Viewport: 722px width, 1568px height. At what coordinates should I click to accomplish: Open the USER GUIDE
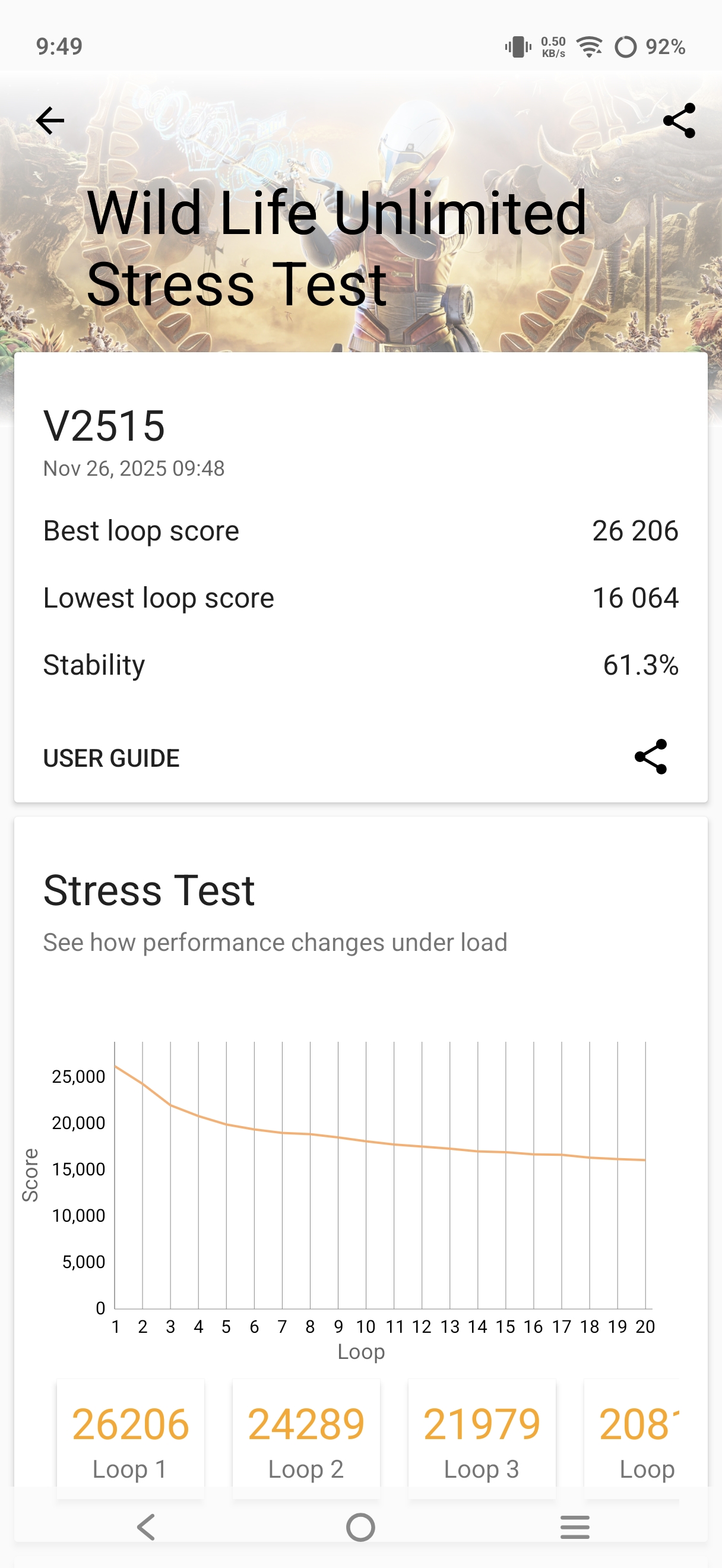point(110,758)
